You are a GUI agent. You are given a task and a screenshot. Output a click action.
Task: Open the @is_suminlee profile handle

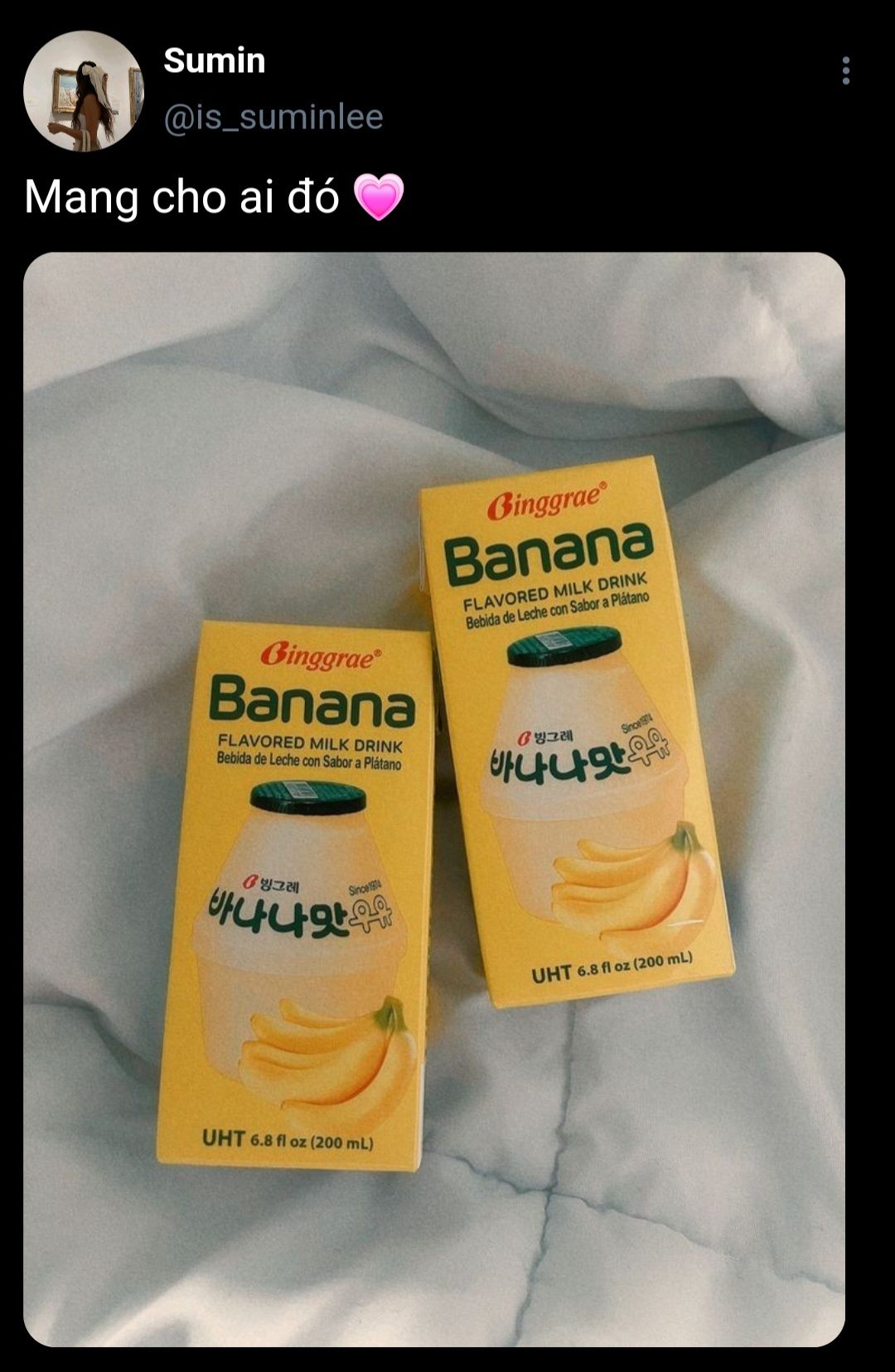pos(273,117)
